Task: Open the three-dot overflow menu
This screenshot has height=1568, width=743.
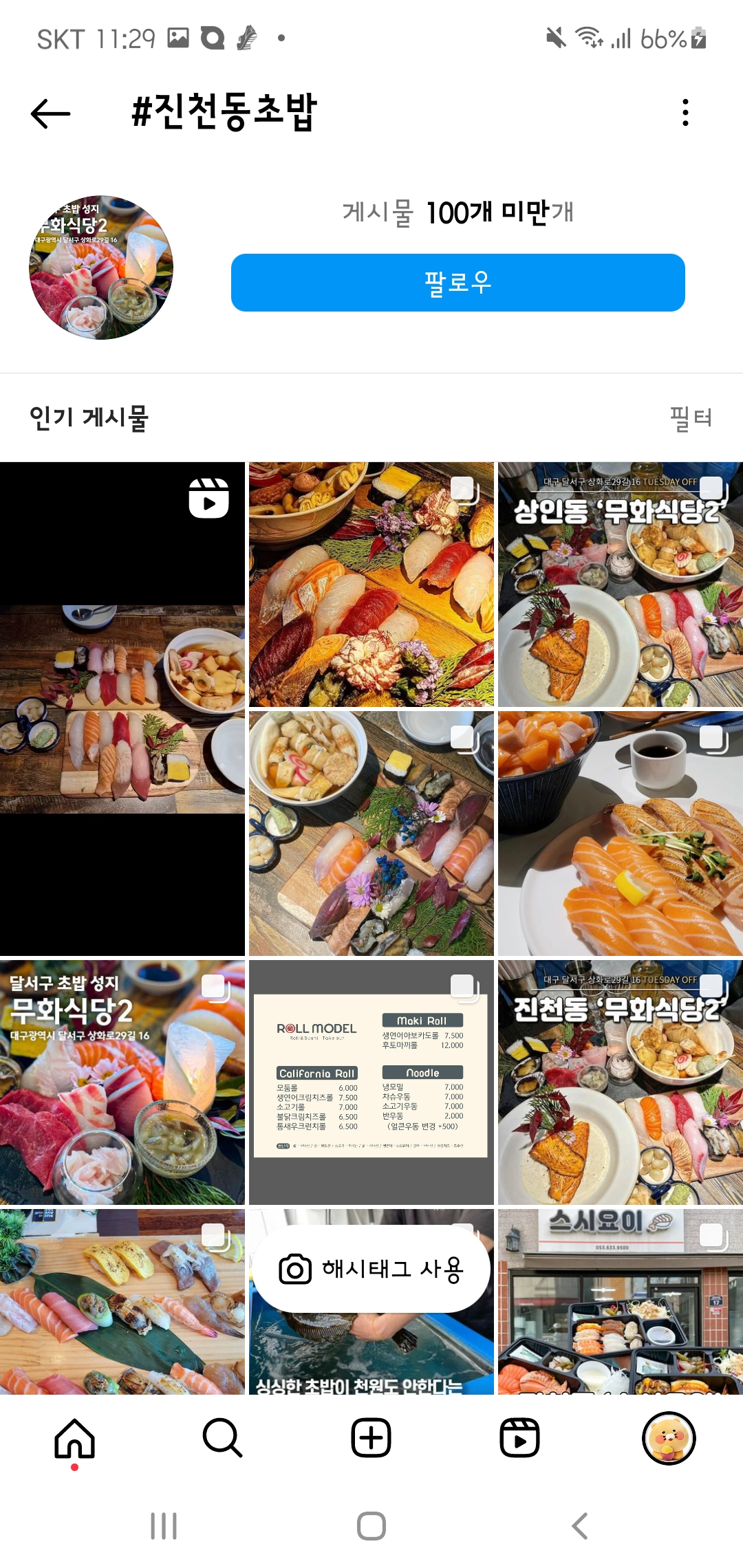Action: tap(685, 113)
